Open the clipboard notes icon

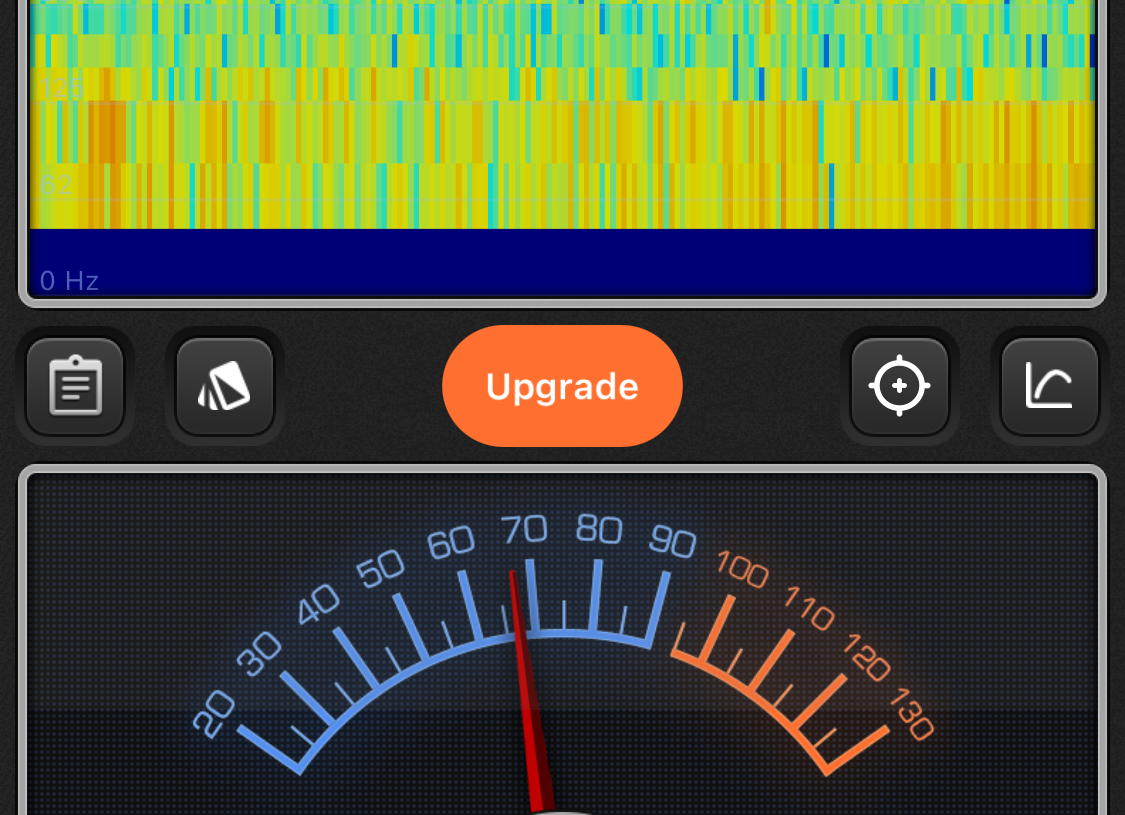(75, 386)
